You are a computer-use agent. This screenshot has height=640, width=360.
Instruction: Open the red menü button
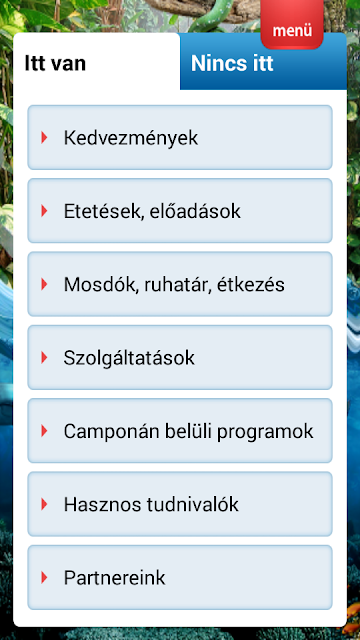292,31
